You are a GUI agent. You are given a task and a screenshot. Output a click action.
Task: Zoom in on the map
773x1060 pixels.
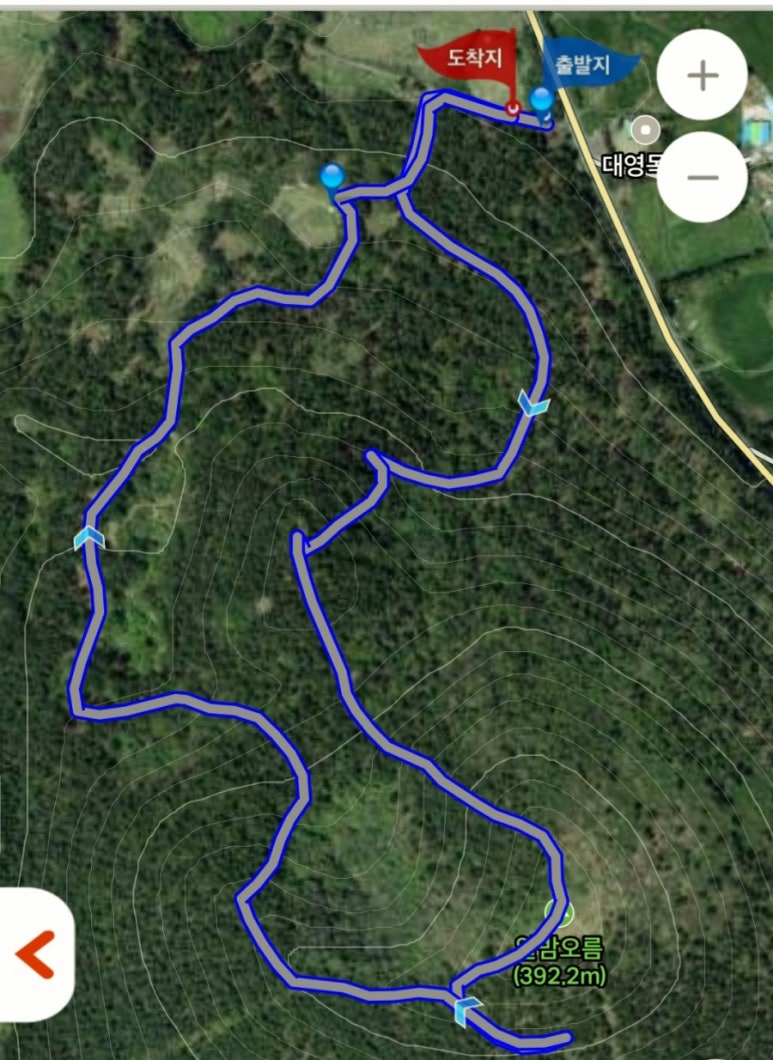(702, 76)
